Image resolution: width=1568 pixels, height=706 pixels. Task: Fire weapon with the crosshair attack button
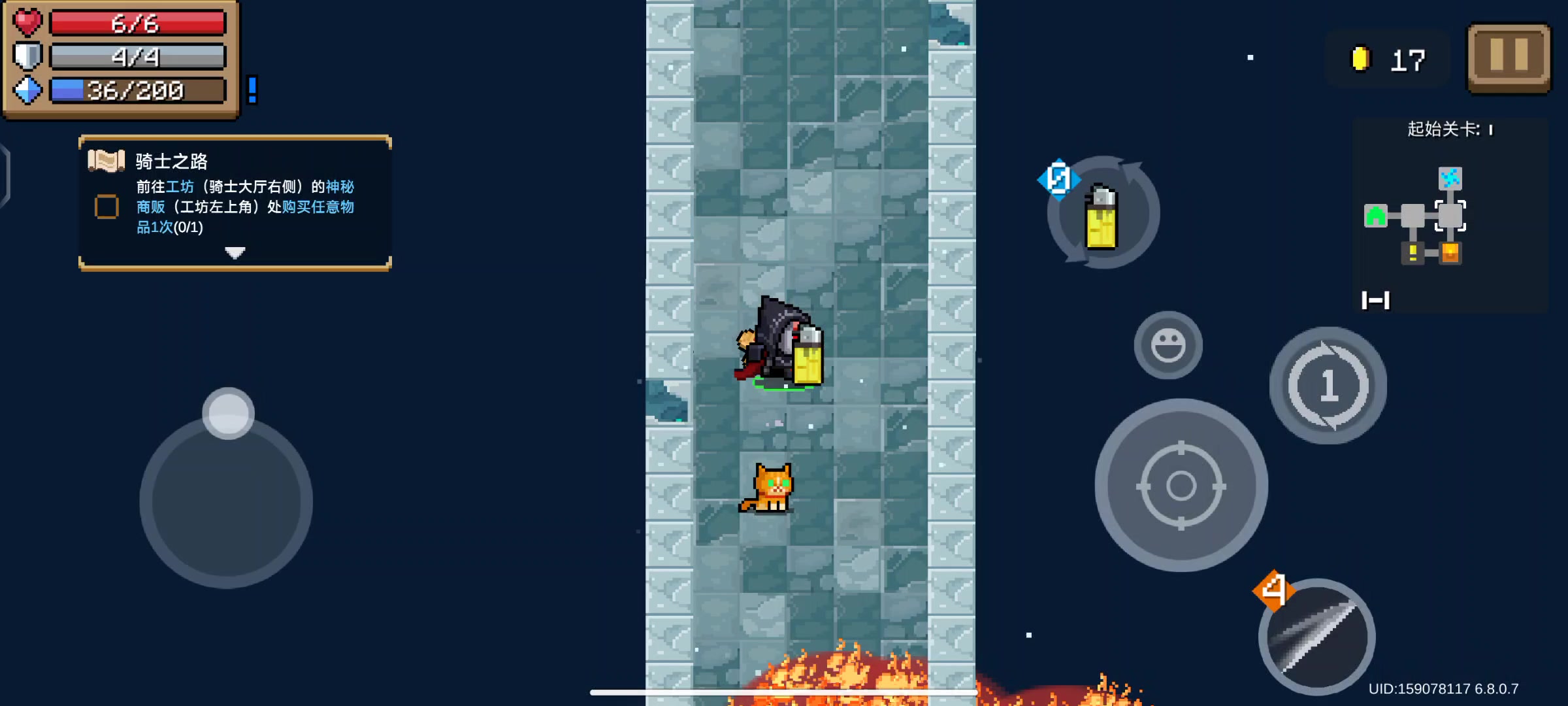point(1181,486)
